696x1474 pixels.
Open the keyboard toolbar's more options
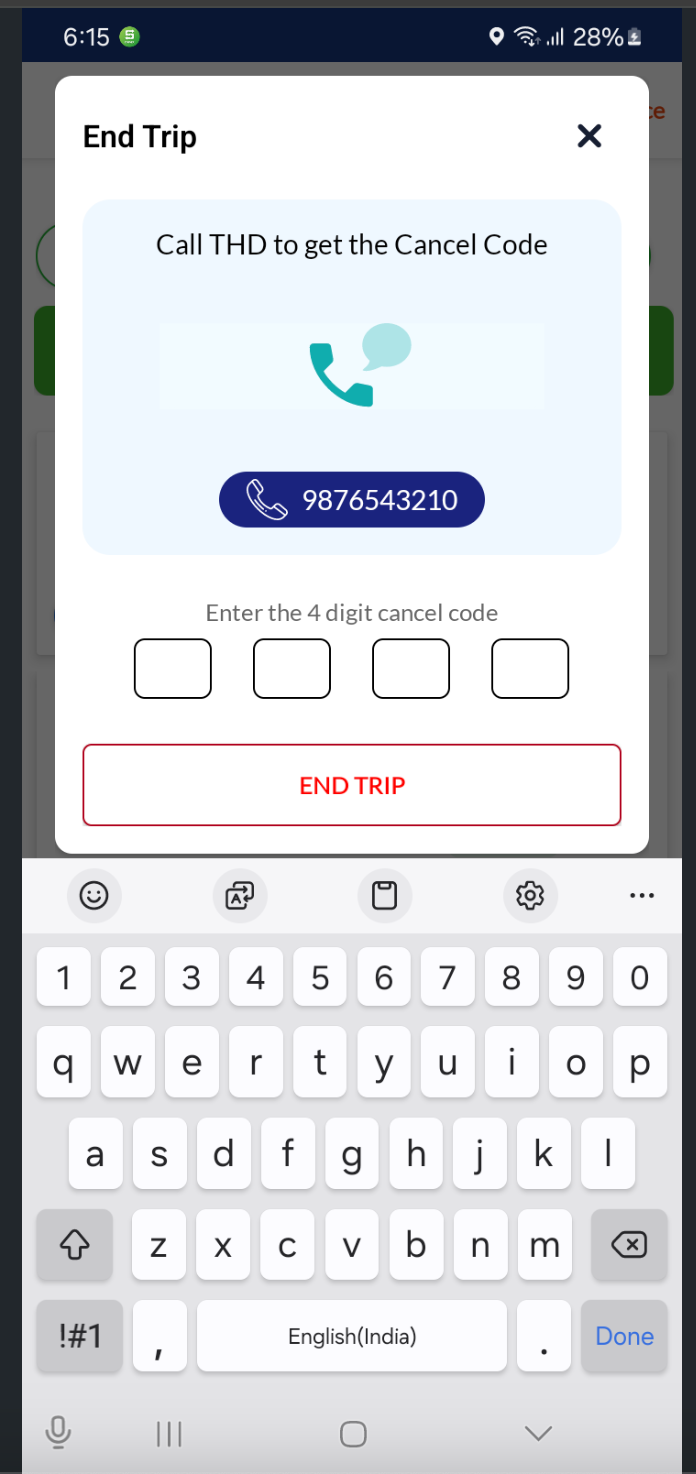point(642,895)
